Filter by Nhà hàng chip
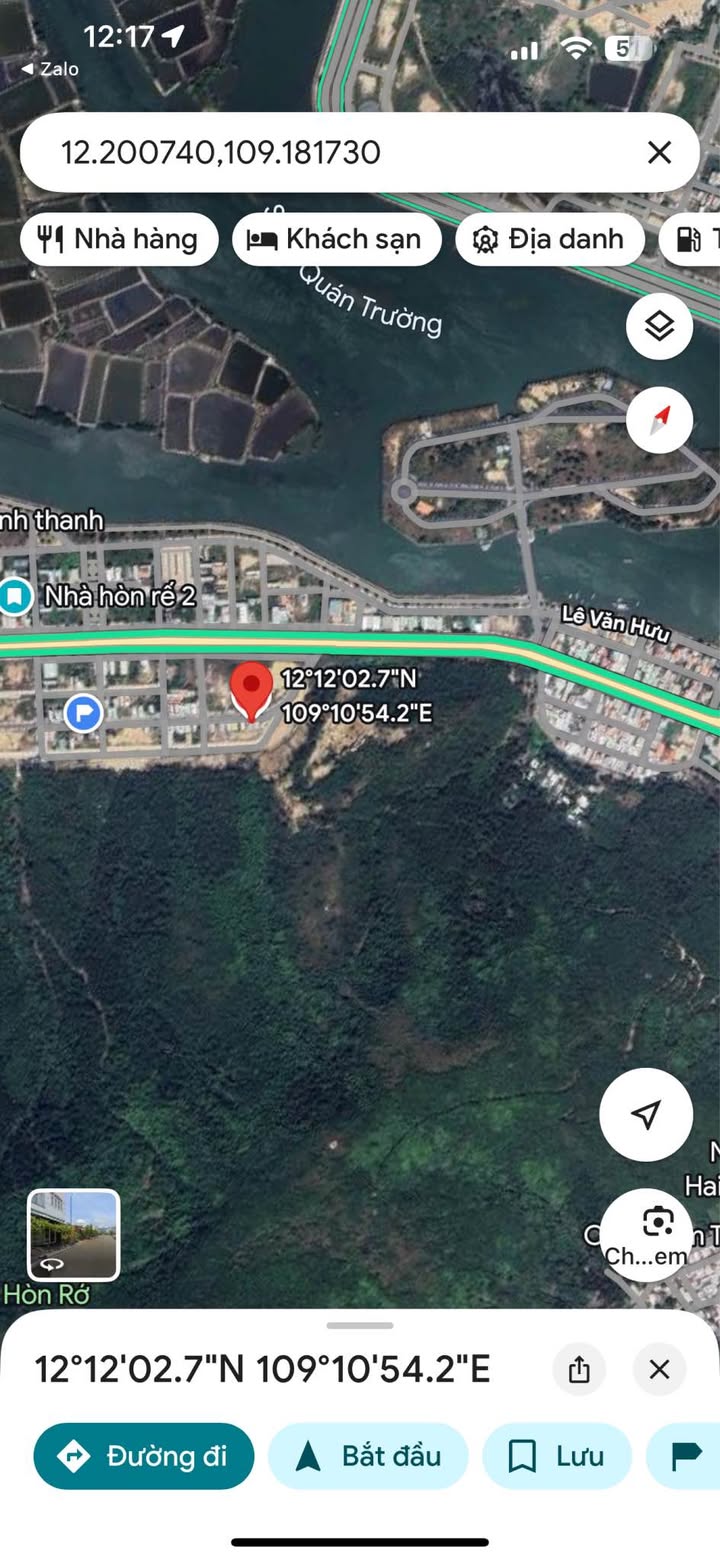This screenshot has height=1560, width=720. pos(120,239)
